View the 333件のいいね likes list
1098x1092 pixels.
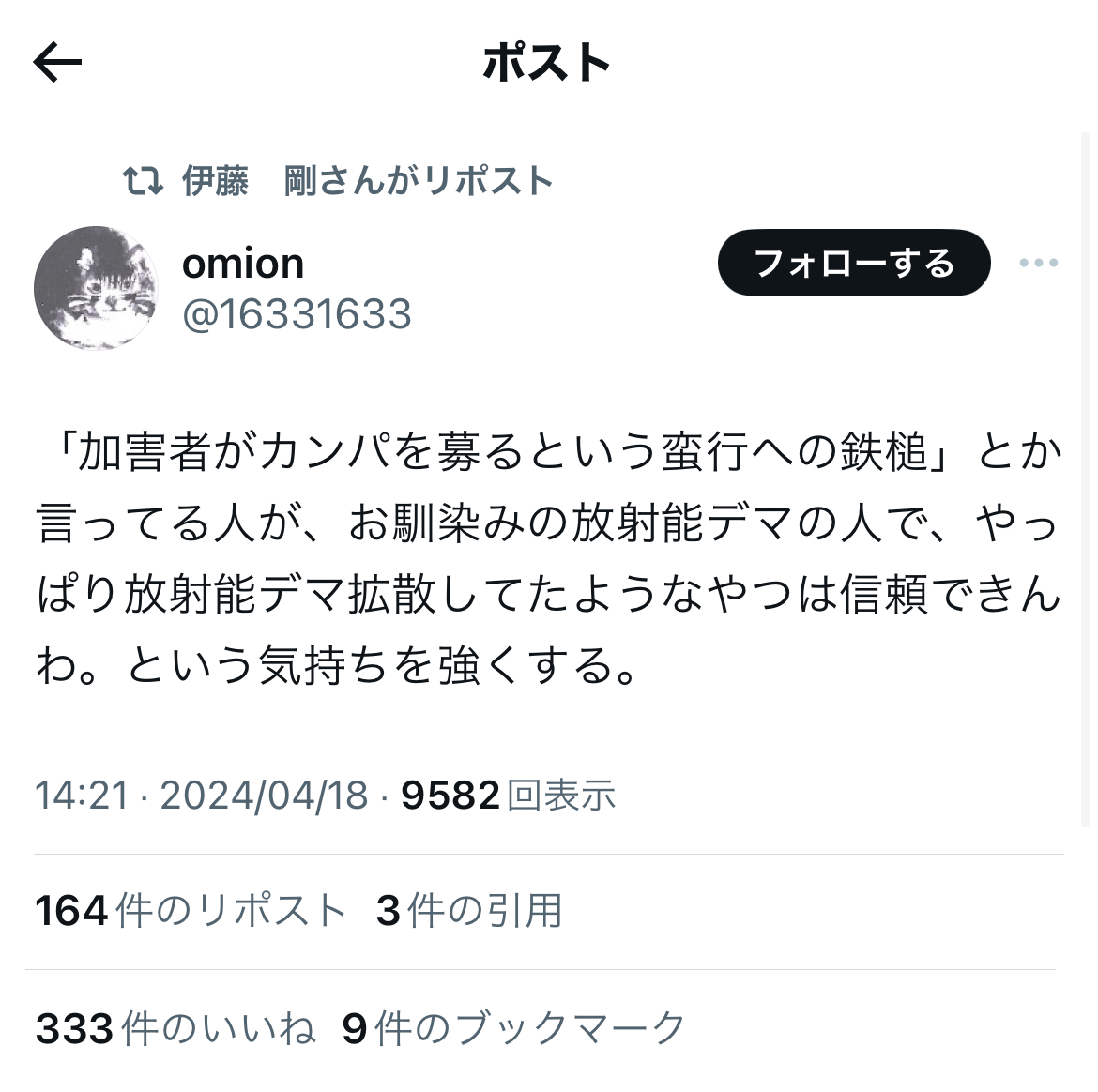(175, 1027)
